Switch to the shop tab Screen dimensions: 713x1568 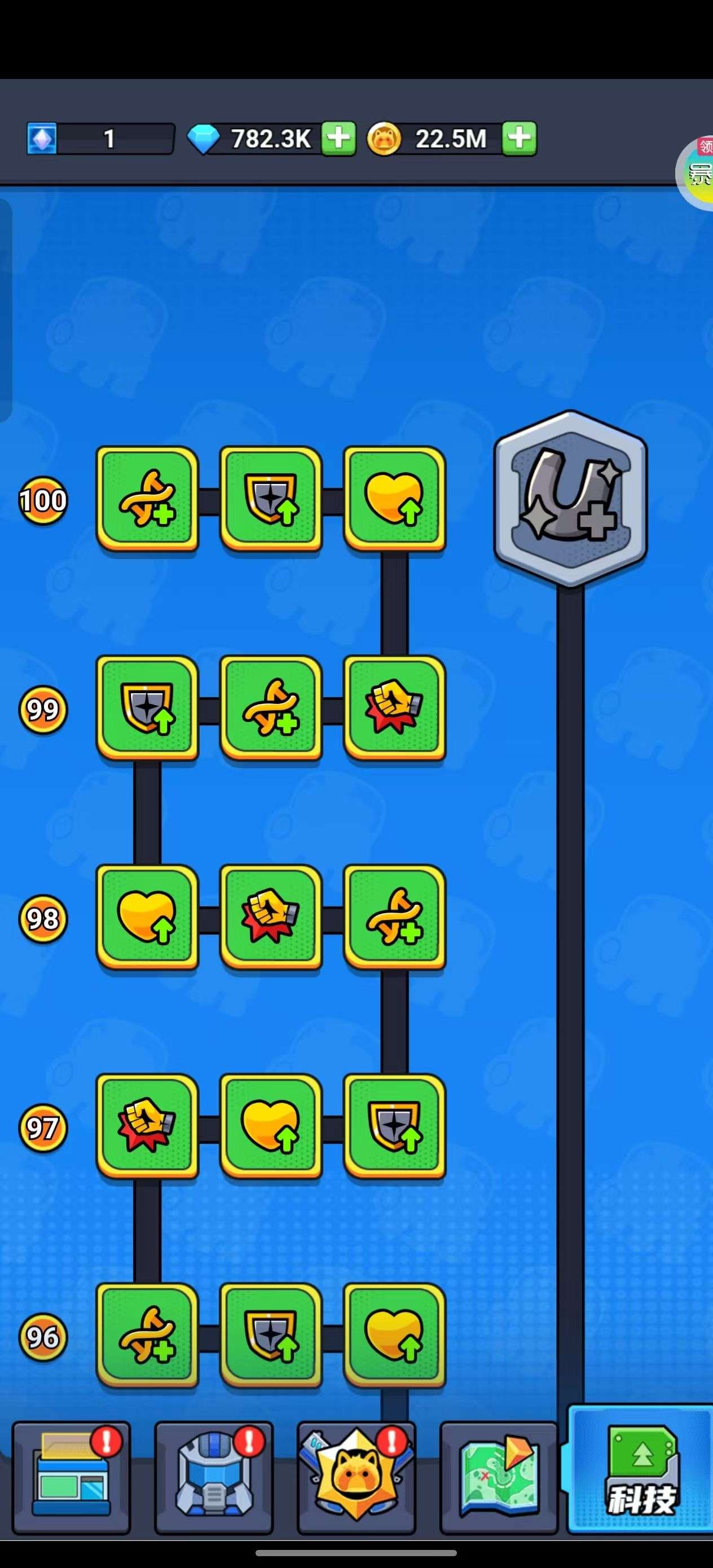click(71, 1478)
